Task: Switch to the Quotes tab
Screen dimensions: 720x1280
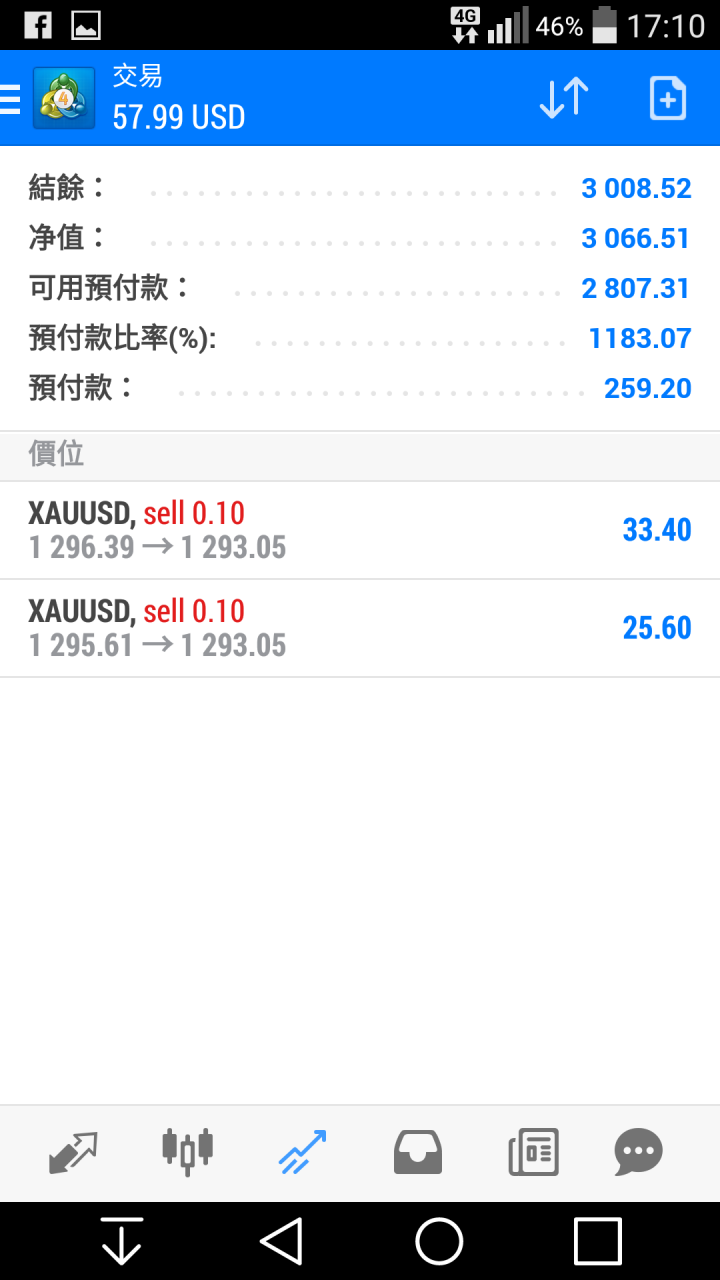Action: coord(73,1153)
